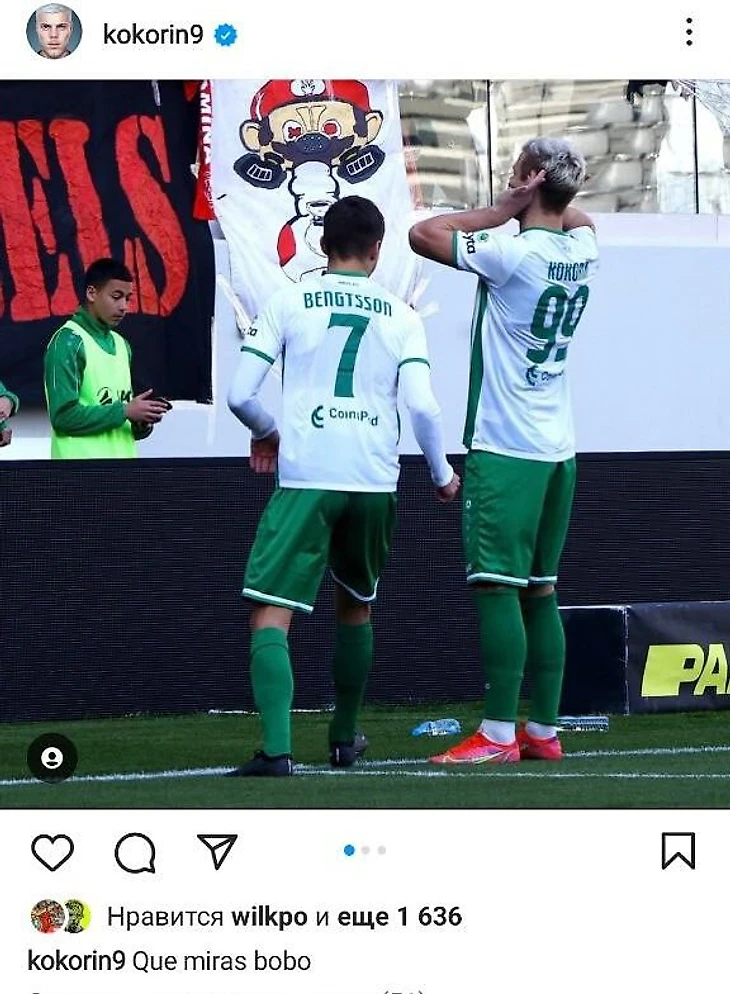Viewport: 730px width, 994px height.
Task: Share this post via paper plane
Action: click(x=217, y=851)
